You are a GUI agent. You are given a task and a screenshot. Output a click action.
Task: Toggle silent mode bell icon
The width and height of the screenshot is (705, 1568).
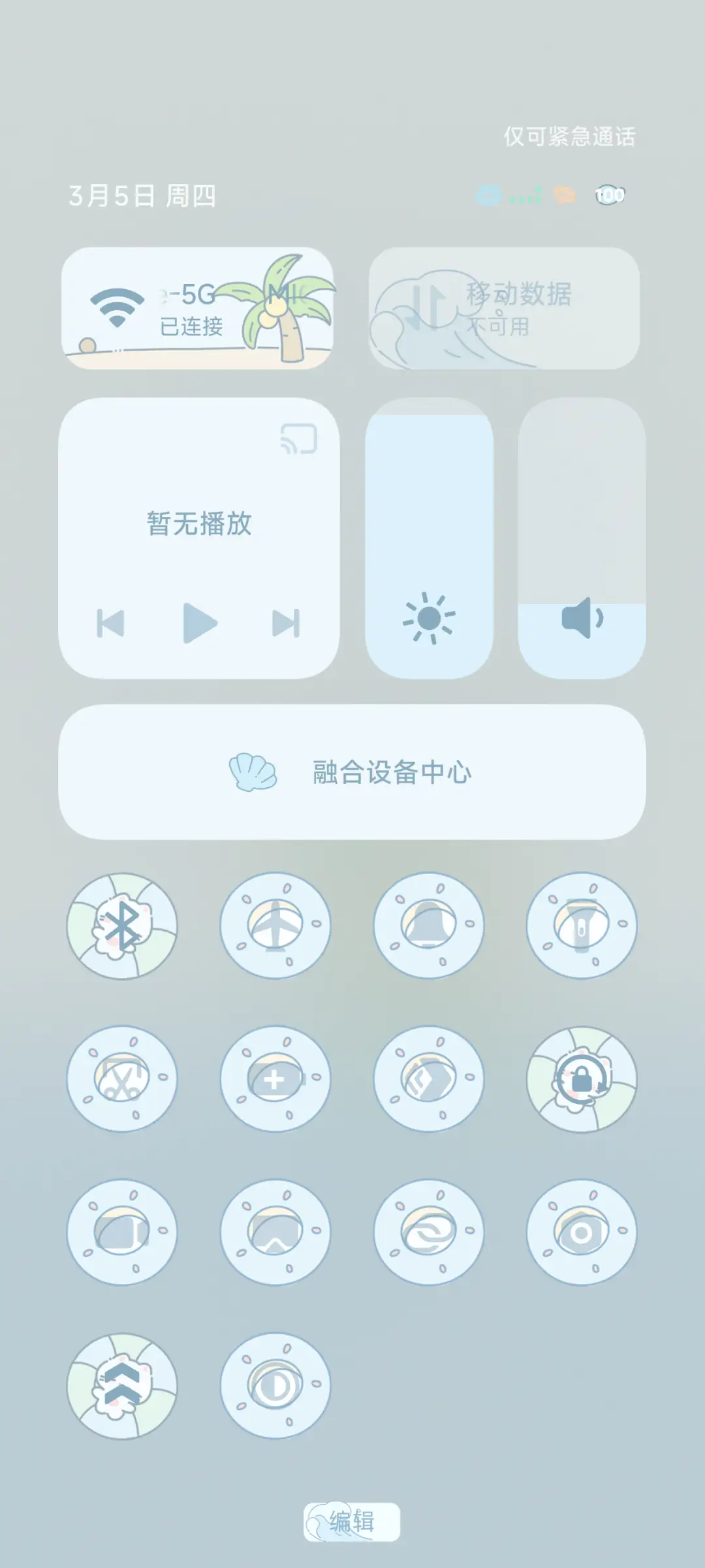click(428, 927)
